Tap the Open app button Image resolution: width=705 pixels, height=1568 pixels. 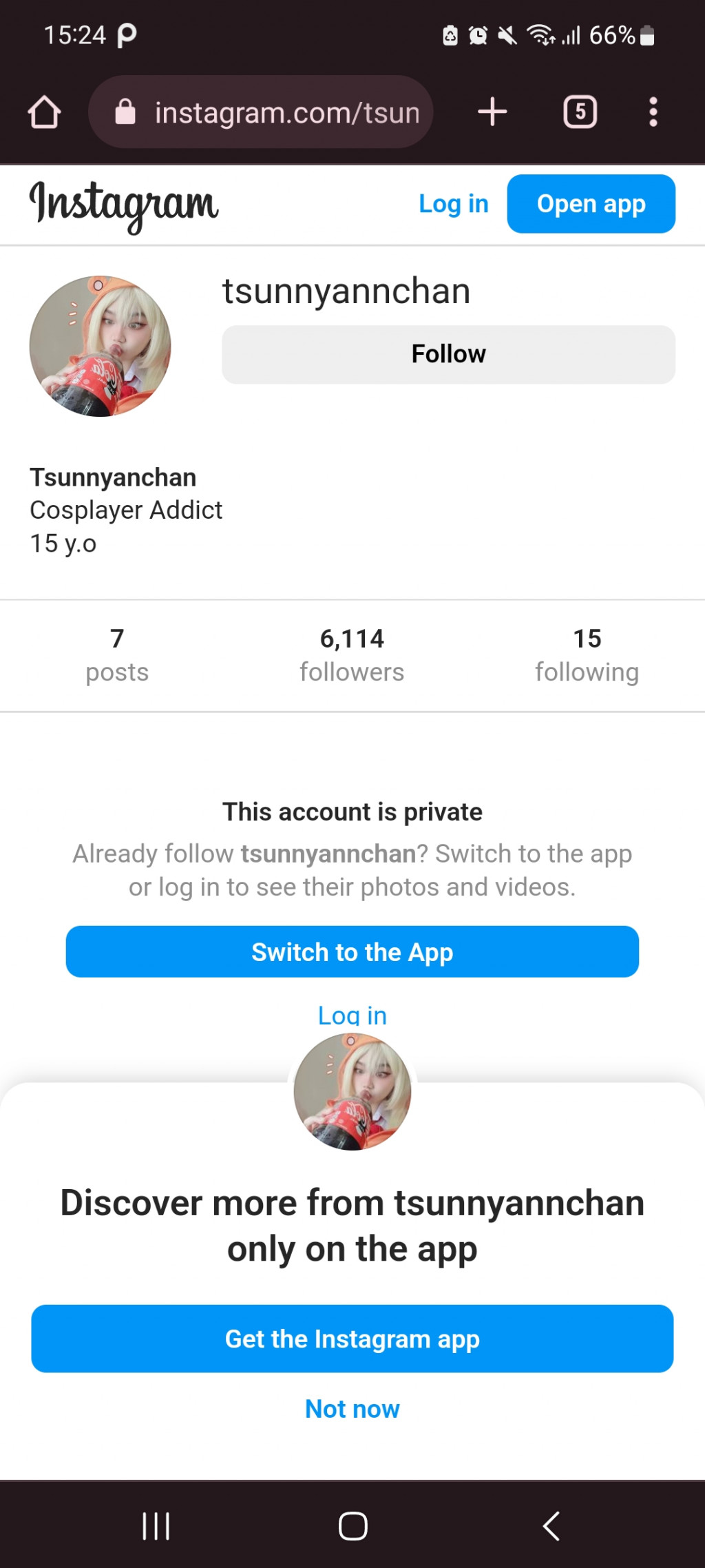[x=591, y=204]
